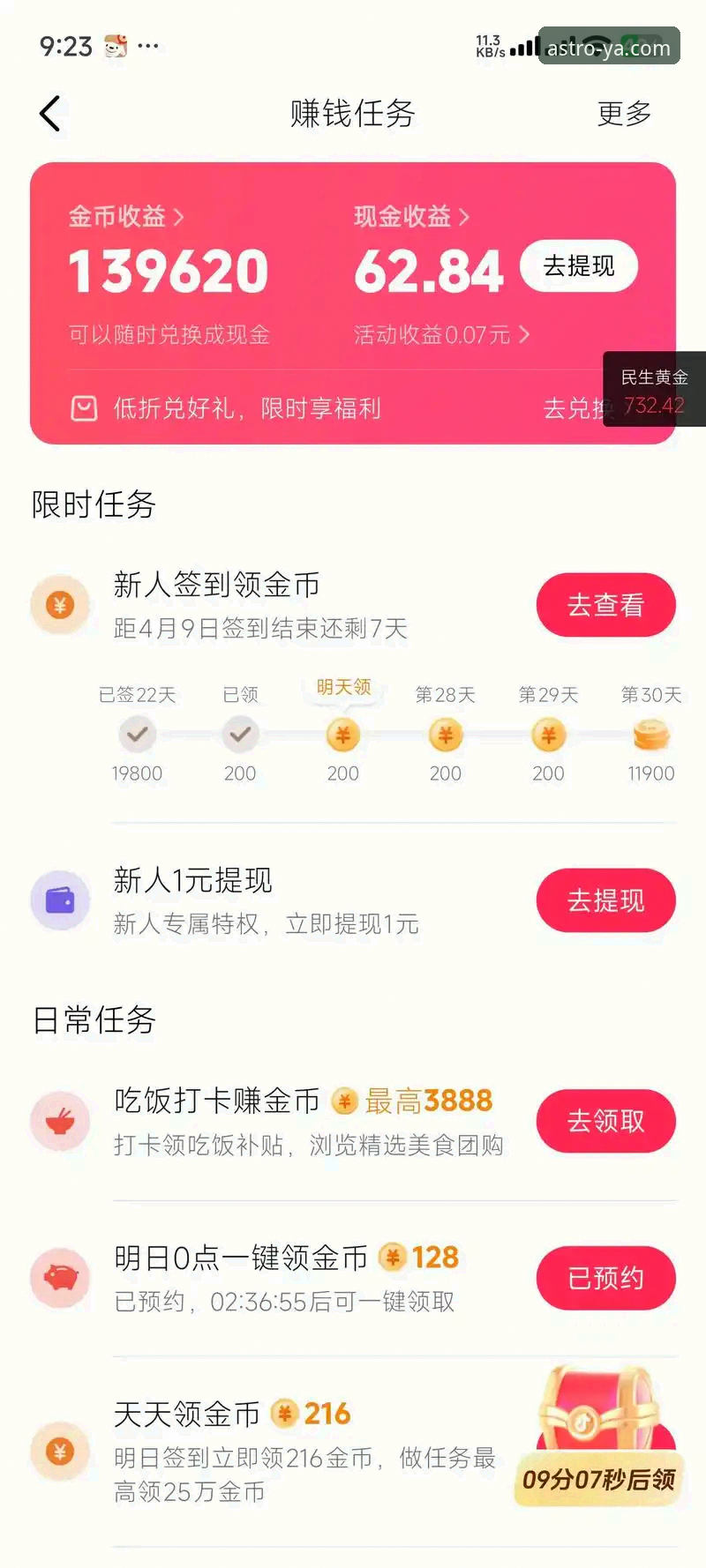Viewport: 706px width, 1568px height.
Task: Expand 活动收益0.07元 with its arrow
Action: click(522, 335)
